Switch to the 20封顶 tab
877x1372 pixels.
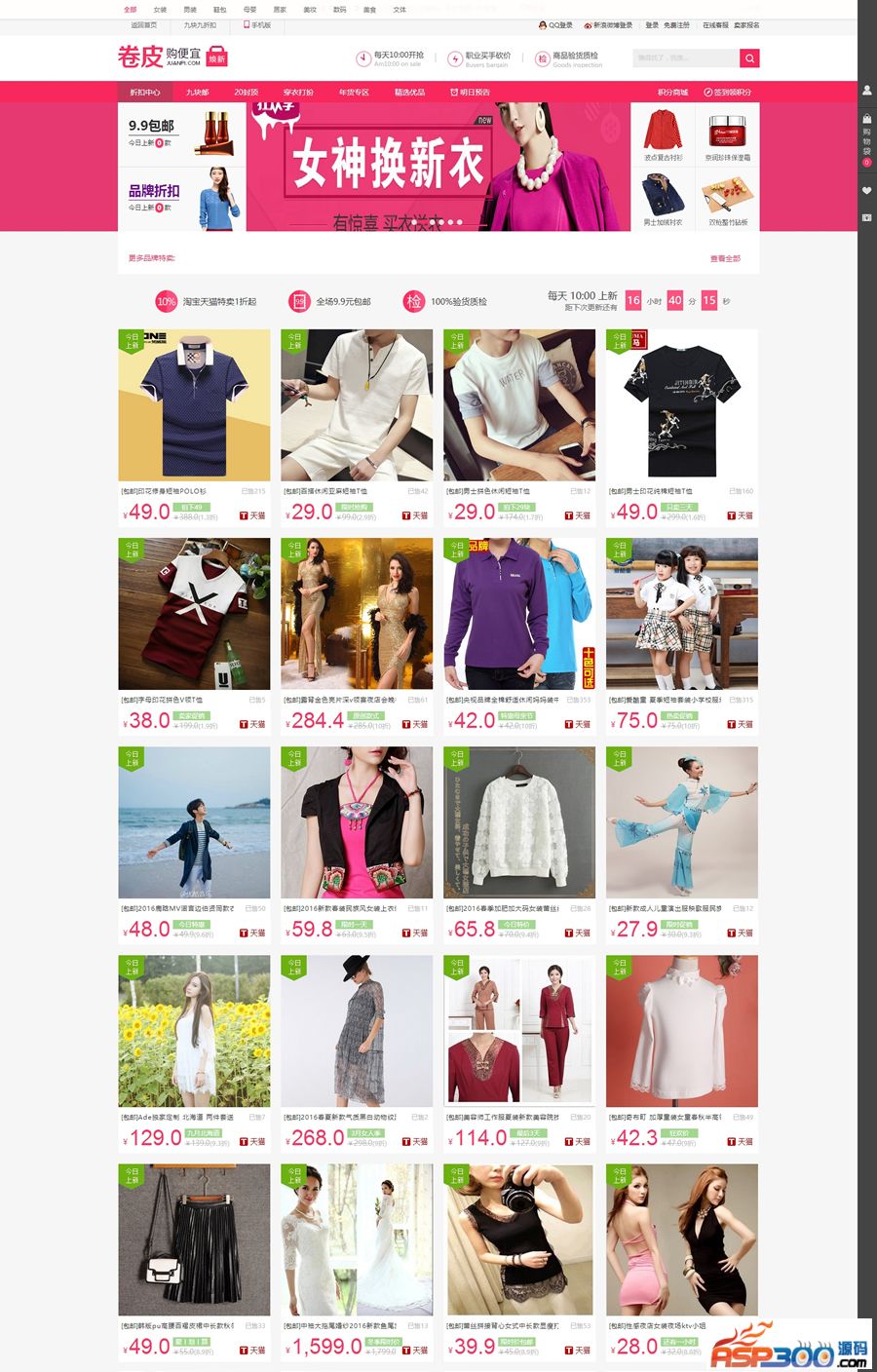tap(246, 93)
